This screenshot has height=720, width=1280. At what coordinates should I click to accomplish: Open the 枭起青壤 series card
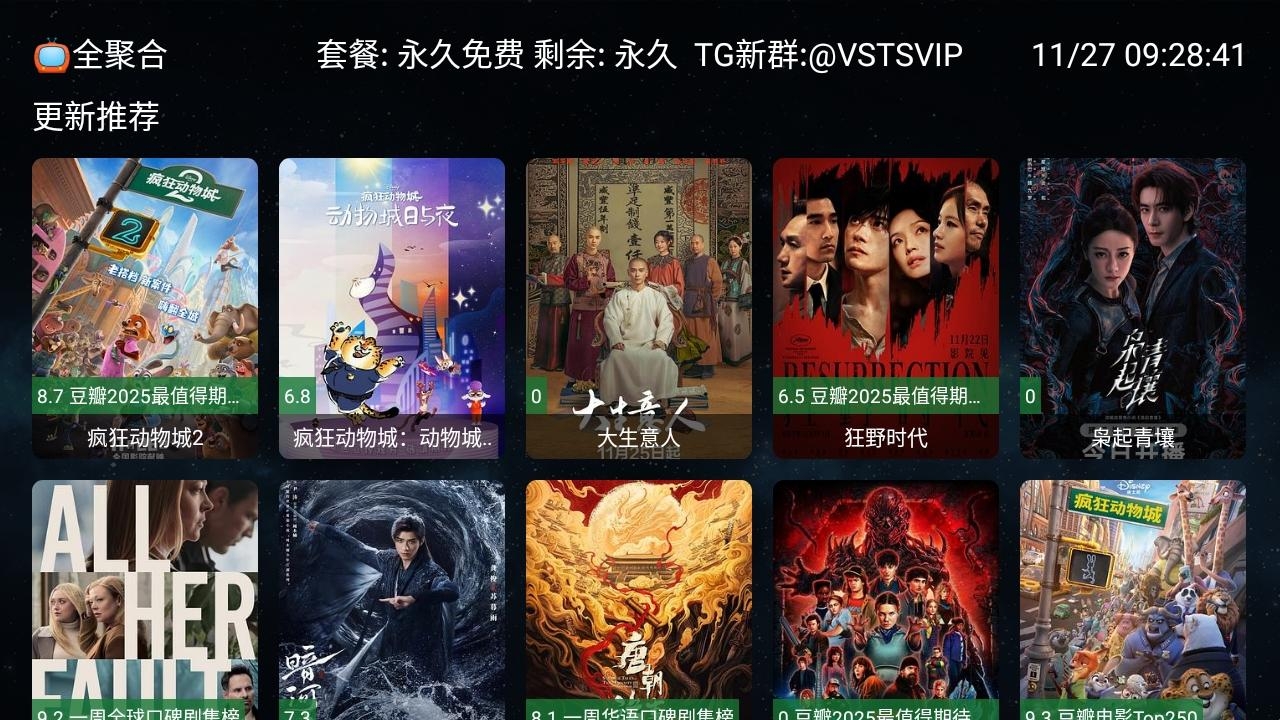tap(1133, 308)
